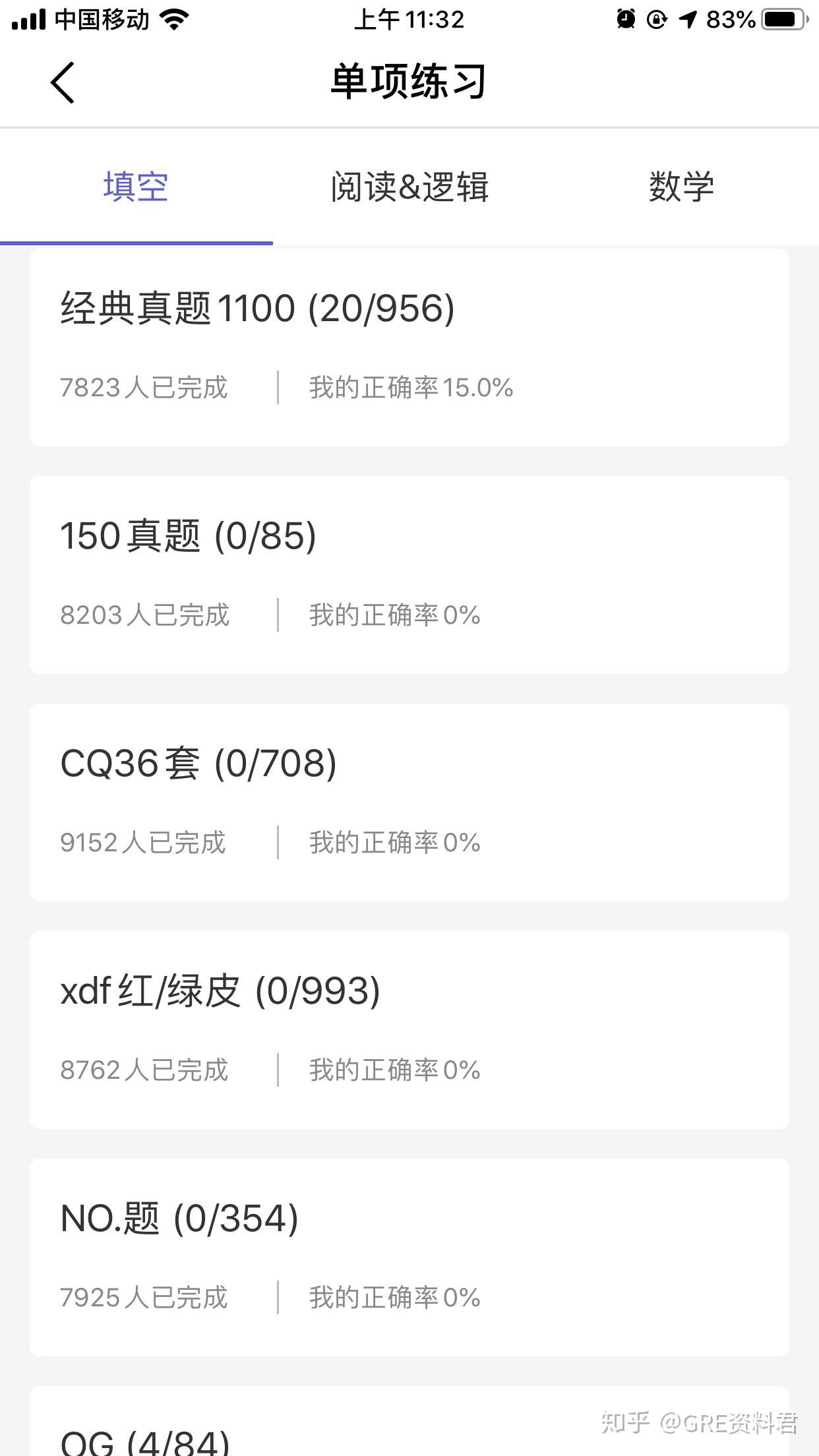
Task: Open the NO.题 practice set
Action: (x=409, y=1258)
